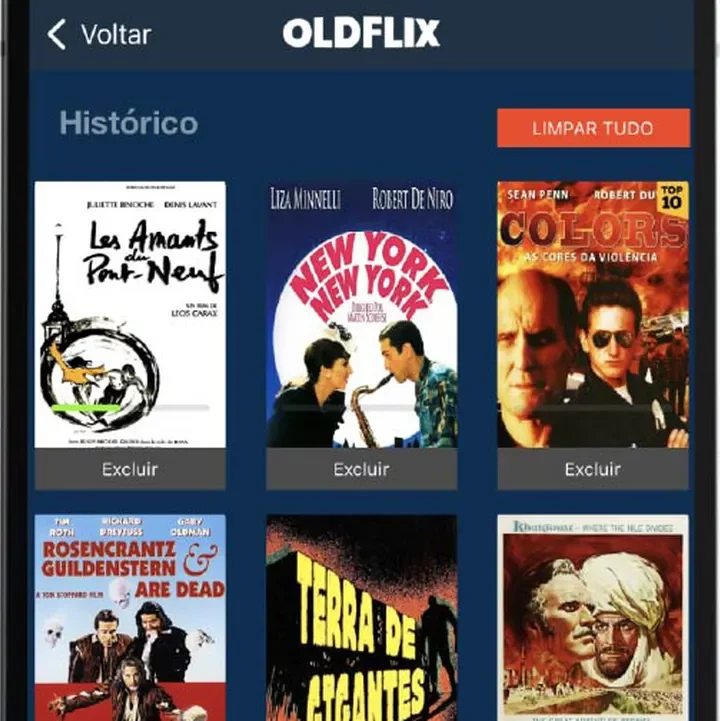
Task: Remove New York New York via Excluir
Action: coord(361,469)
